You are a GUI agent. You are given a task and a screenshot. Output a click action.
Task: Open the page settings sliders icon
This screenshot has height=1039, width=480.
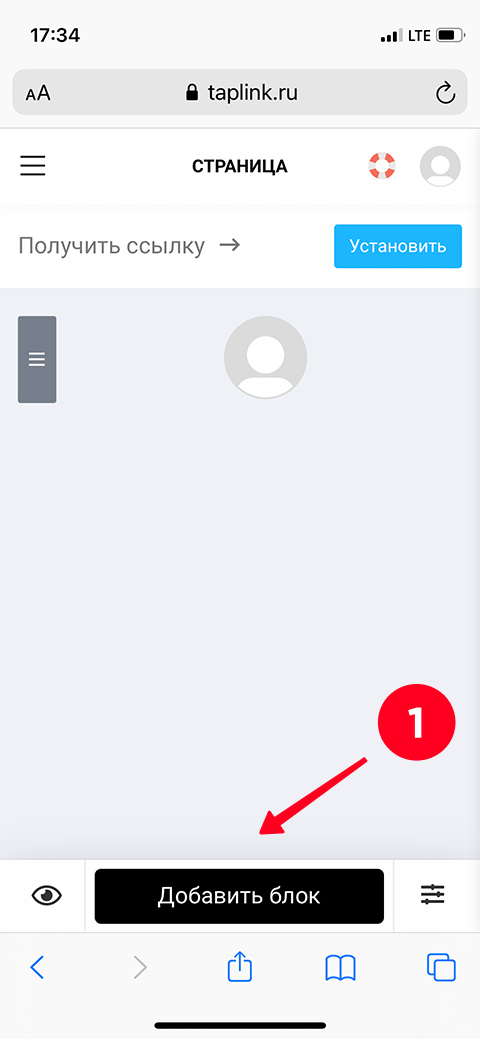pos(433,896)
